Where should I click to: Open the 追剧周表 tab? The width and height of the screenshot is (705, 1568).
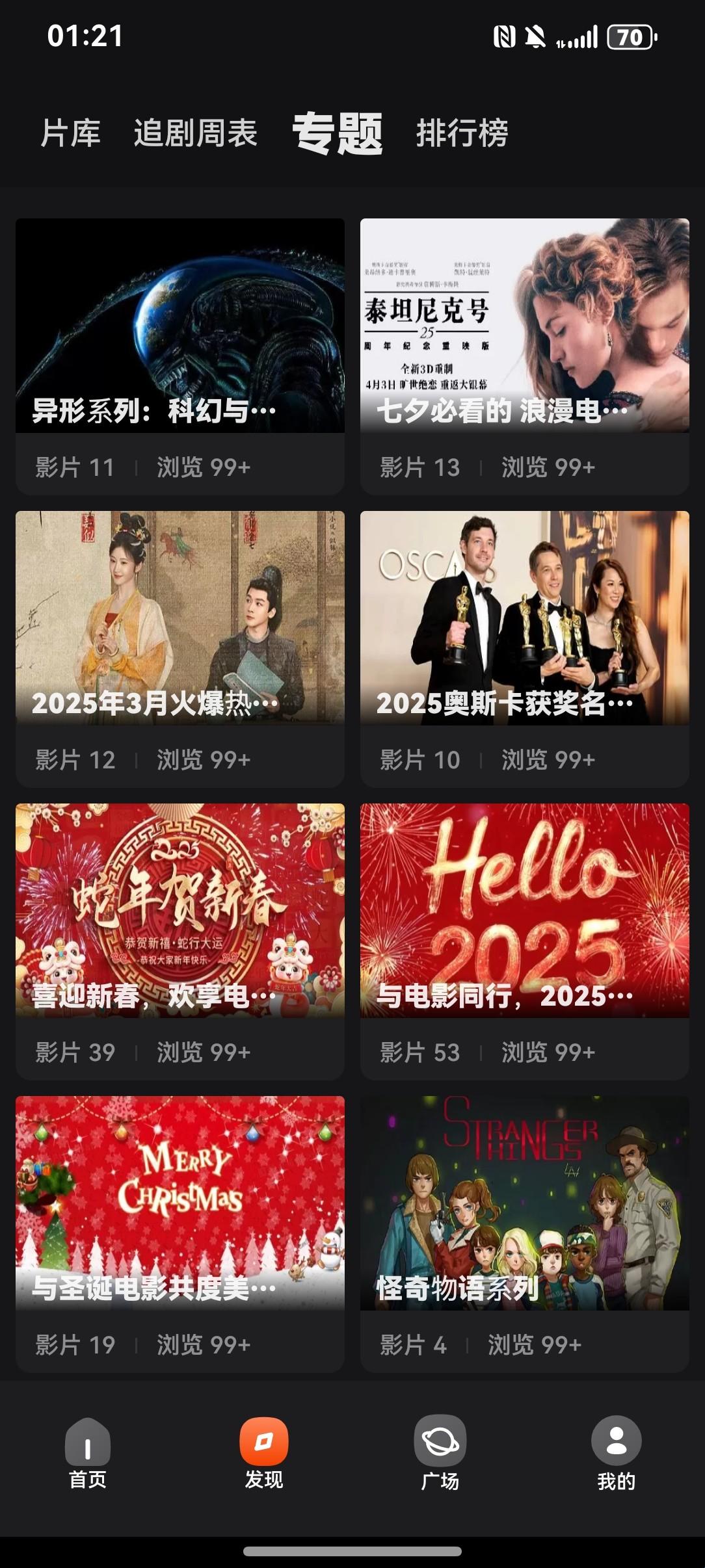click(195, 133)
